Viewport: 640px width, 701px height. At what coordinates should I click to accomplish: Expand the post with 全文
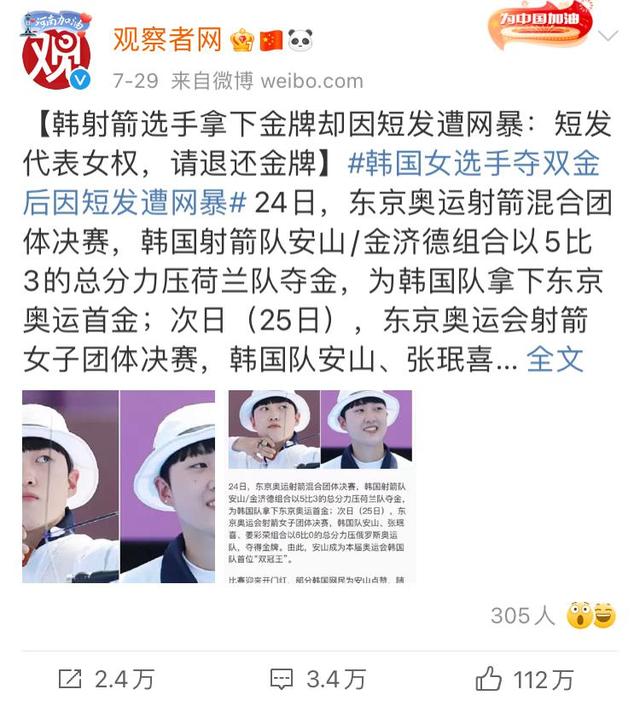(x=555, y=359)
